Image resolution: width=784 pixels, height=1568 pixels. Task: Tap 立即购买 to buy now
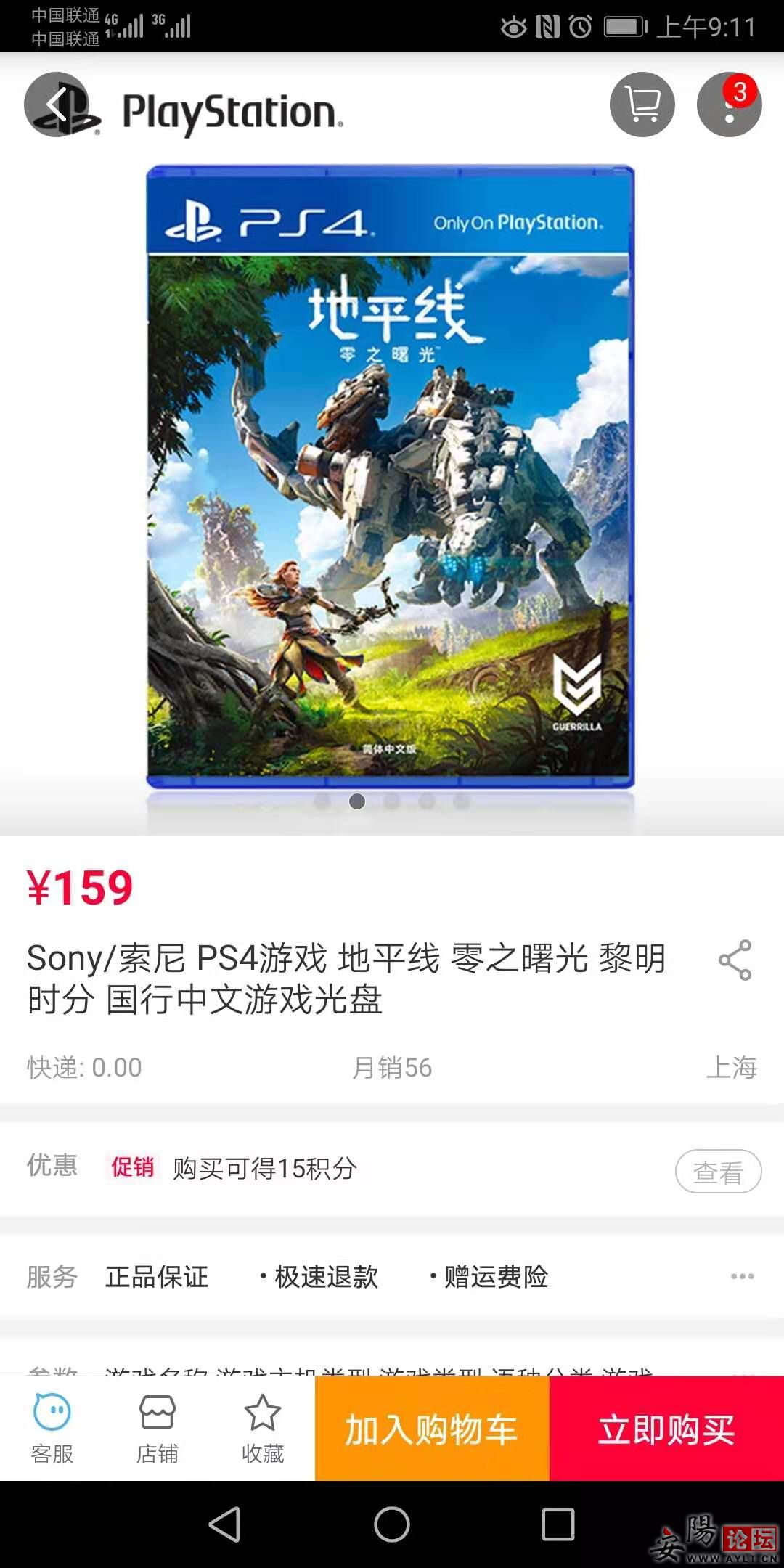tap(666, 1429)
